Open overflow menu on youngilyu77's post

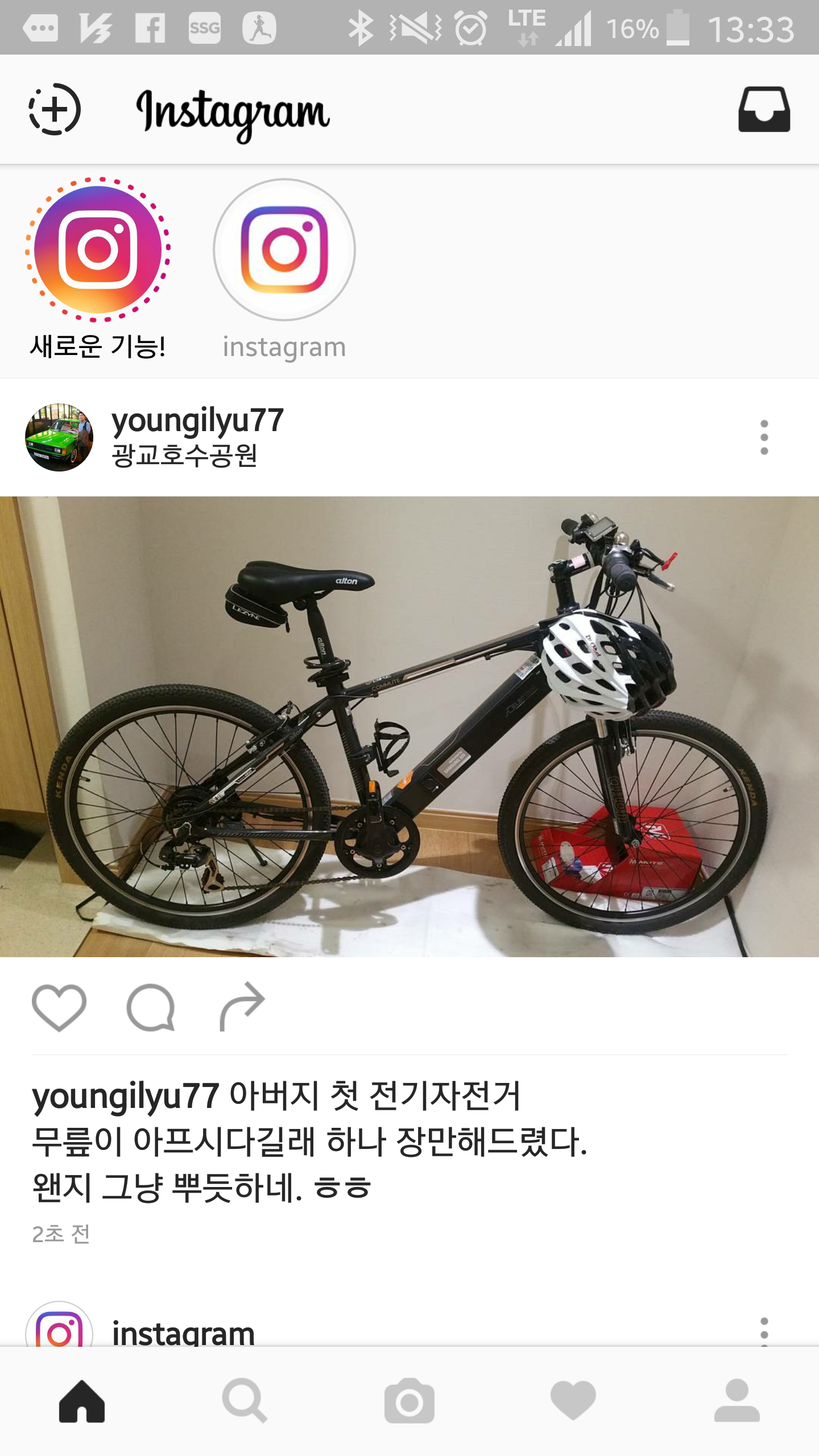(x=764, y=437)
